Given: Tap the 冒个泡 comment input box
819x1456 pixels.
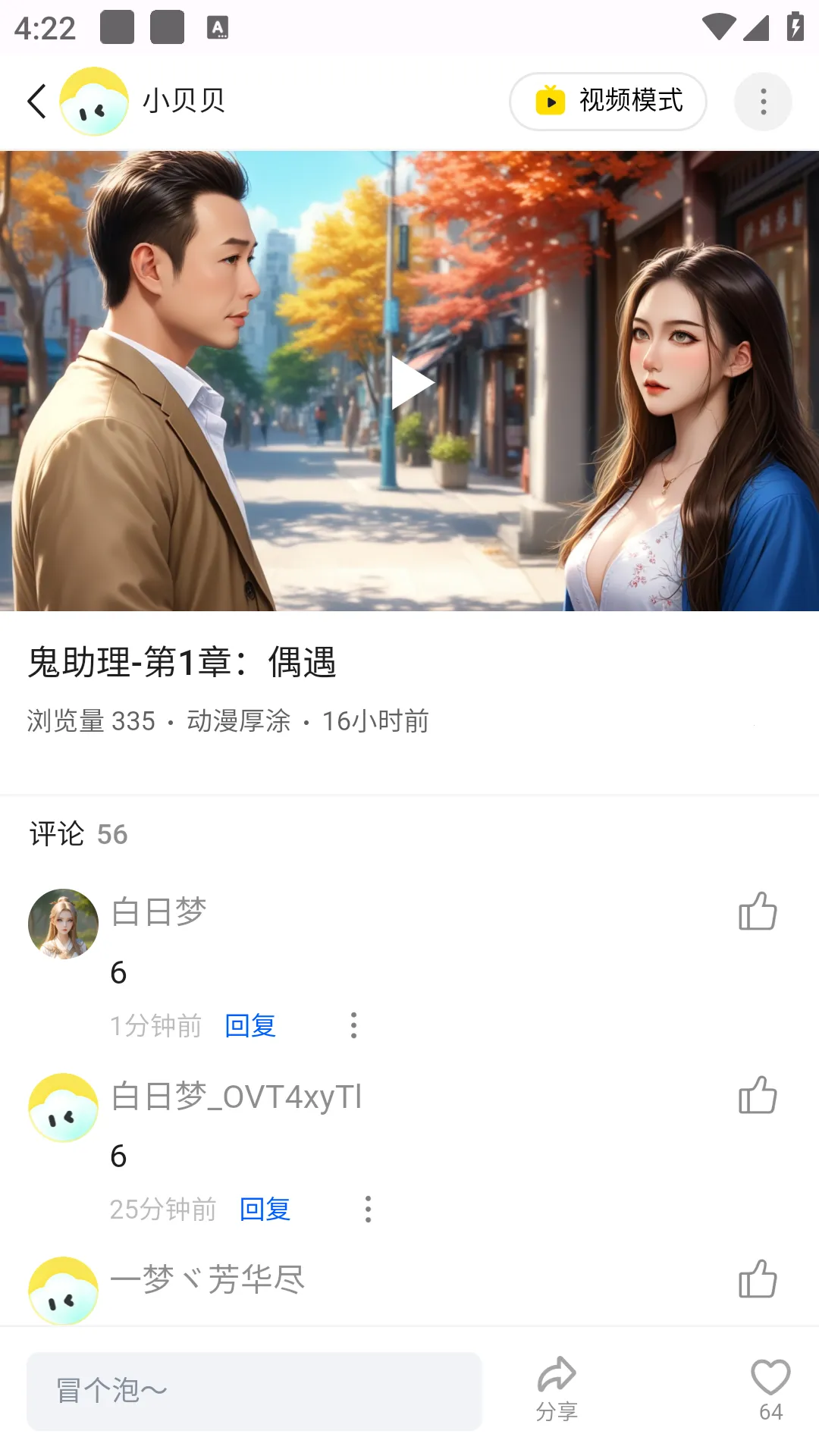Looking at the screenshot, I should point(254,1391).
